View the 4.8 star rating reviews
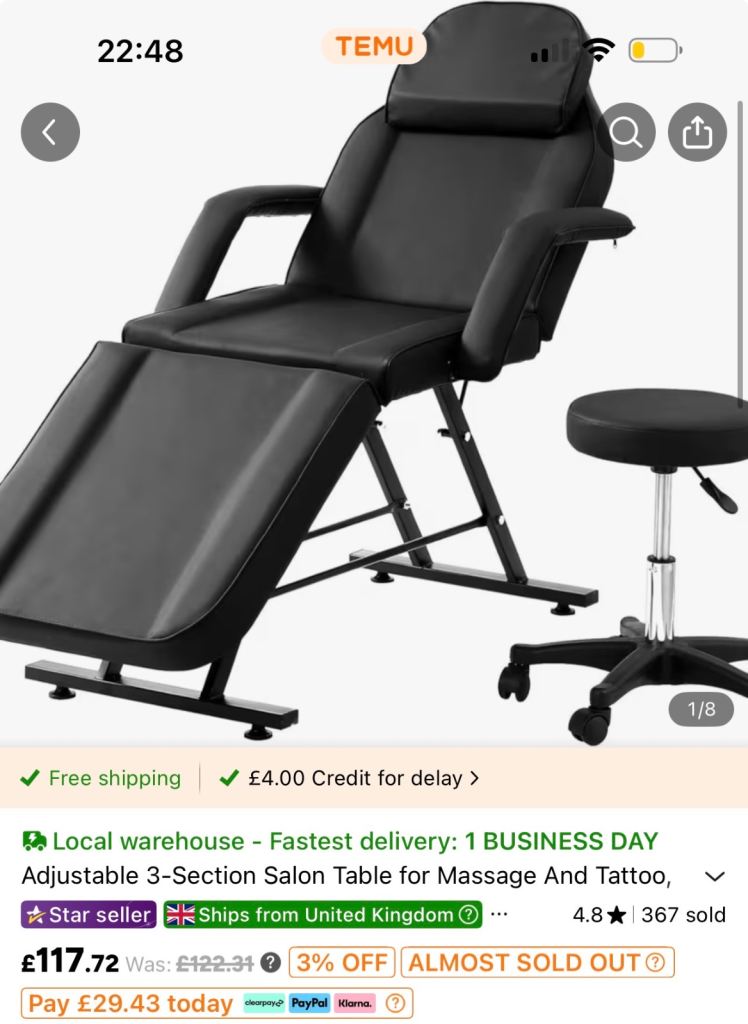 [x=599, y=915]
